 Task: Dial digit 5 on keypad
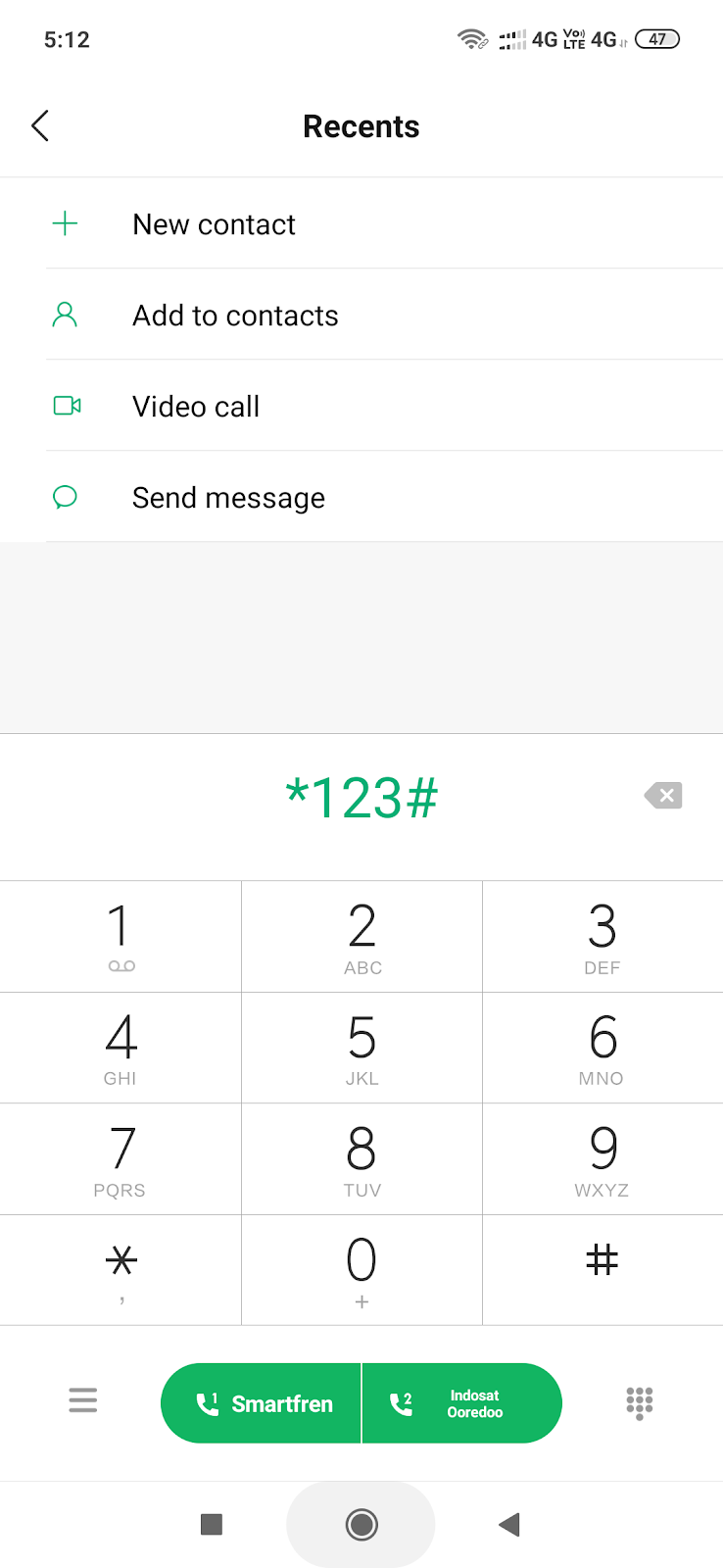tap(361, 1048)
